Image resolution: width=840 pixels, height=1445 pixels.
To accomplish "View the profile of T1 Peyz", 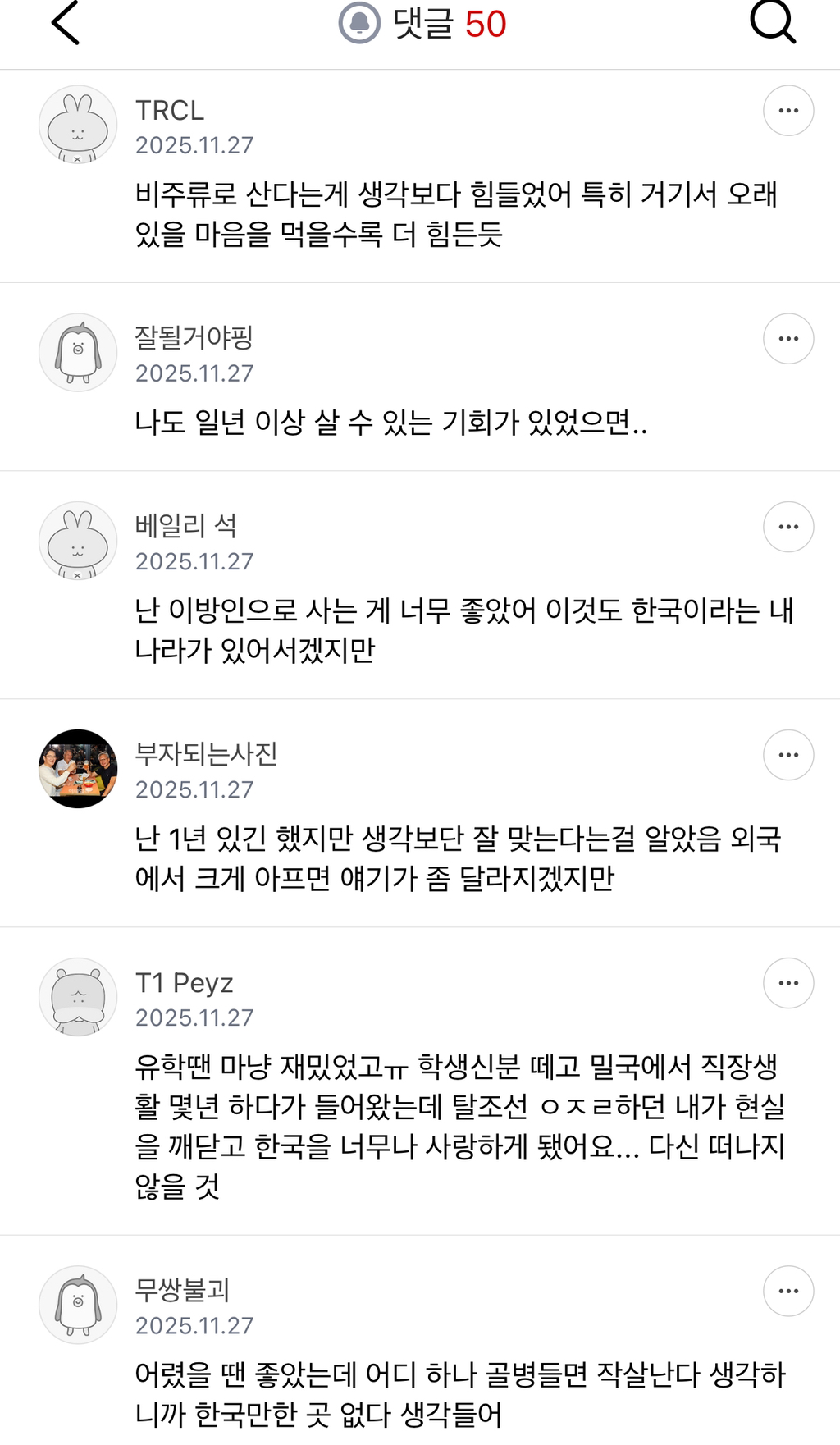I will (x=78, y=997).
